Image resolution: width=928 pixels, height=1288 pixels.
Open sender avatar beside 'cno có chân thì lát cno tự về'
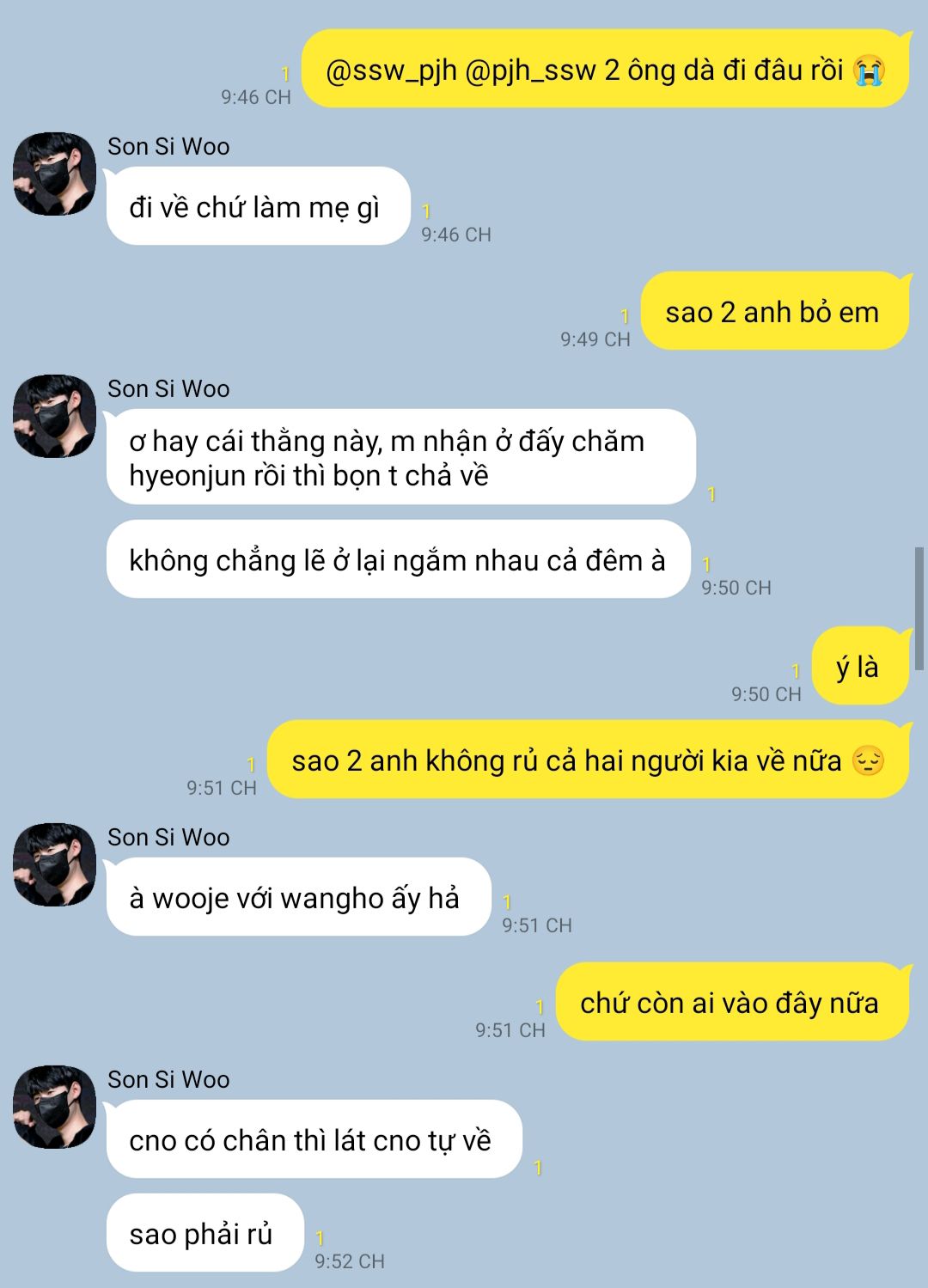pos(54,1107)
